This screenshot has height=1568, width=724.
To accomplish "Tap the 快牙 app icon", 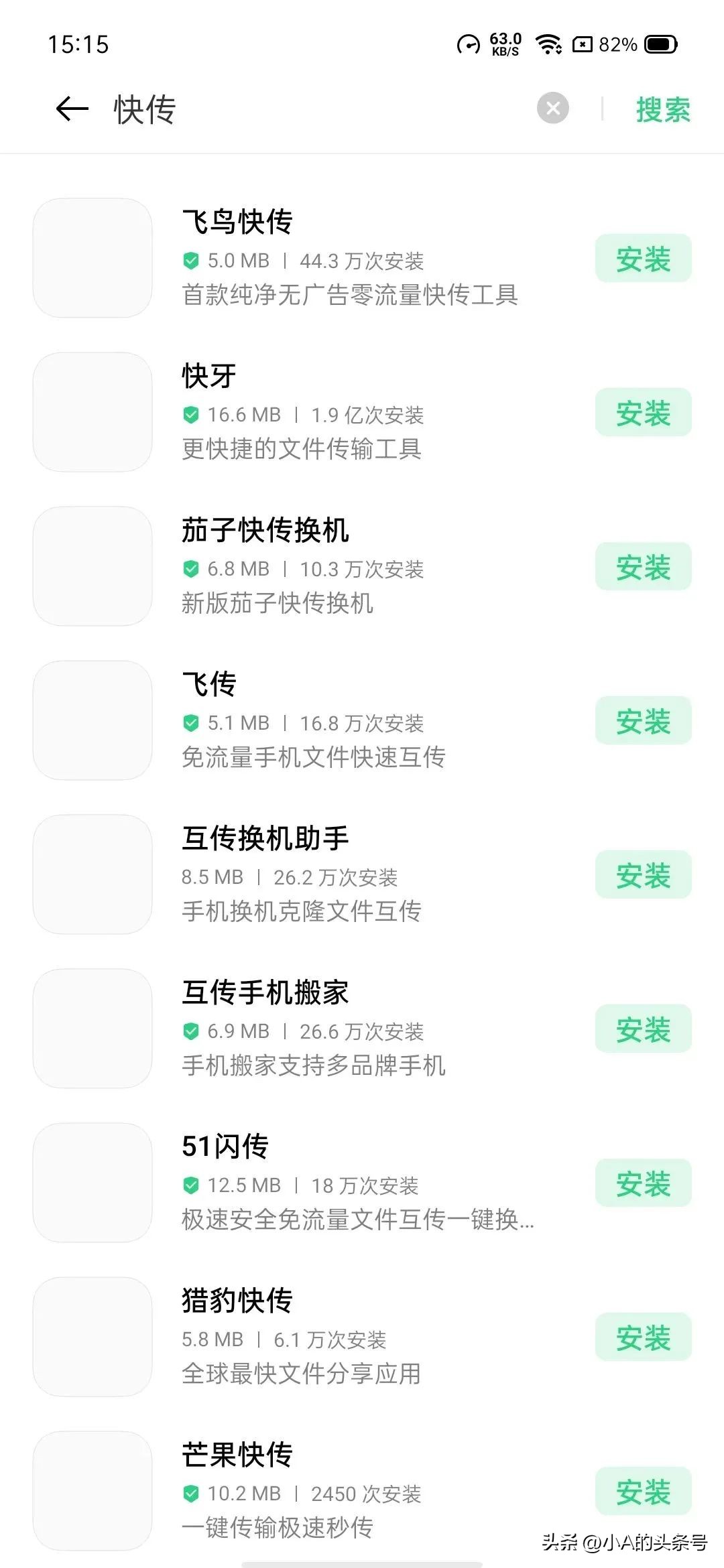I will (94, 411).
